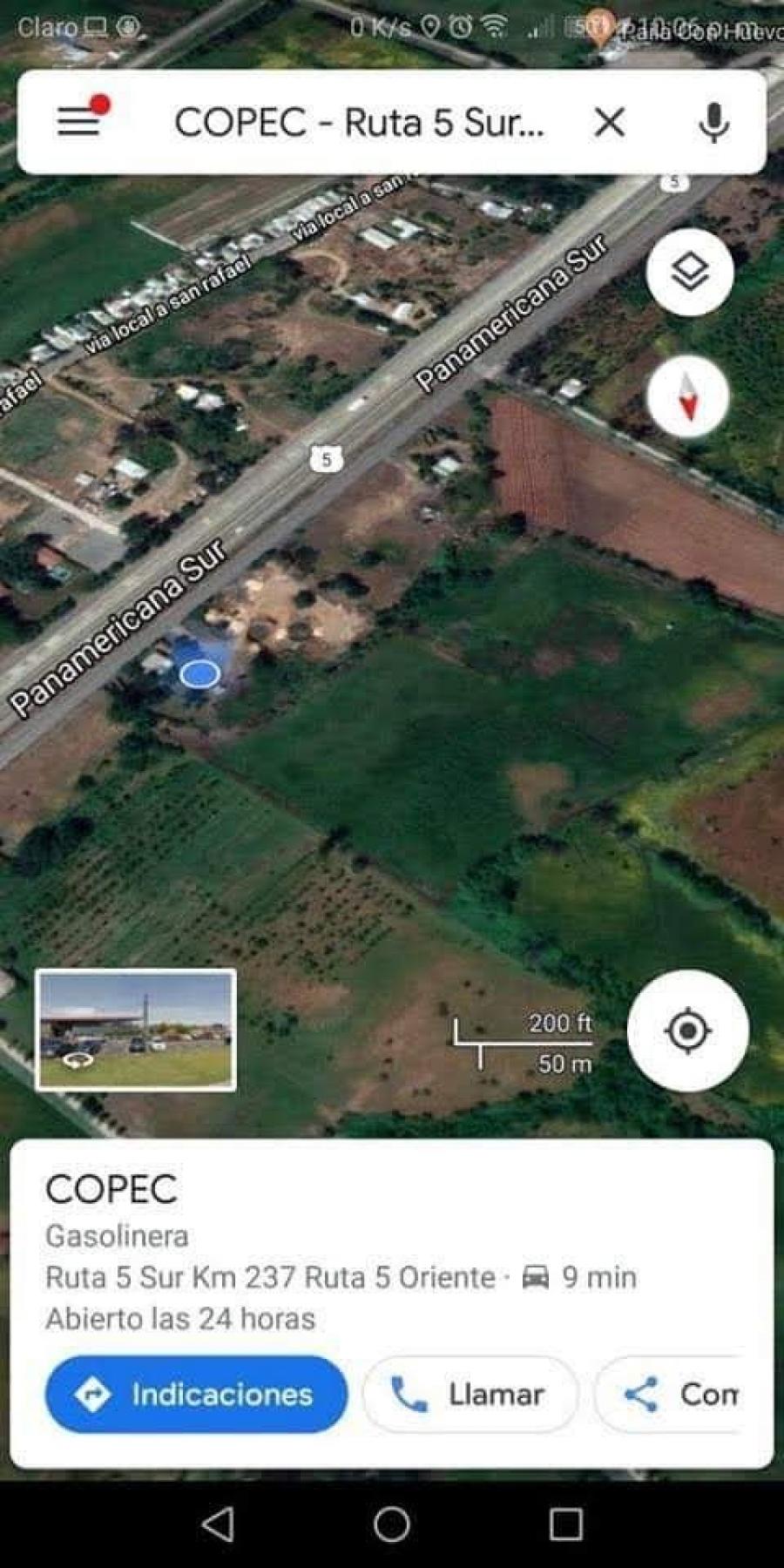Go to the home screen
Viewport: 784px width, 1568px height.
tap(392, 1524)
